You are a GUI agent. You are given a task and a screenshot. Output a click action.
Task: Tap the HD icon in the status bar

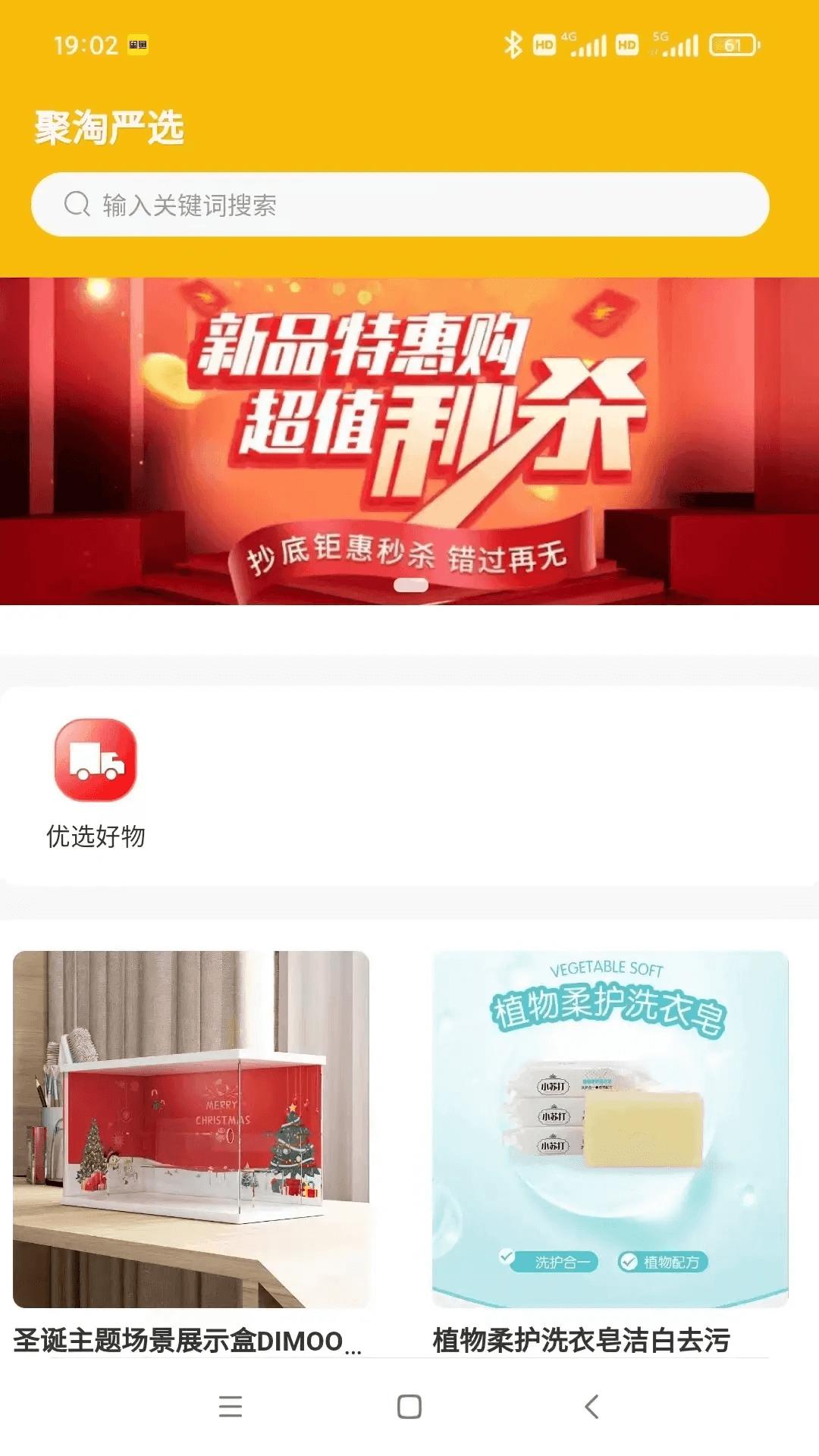pos(544,44)
